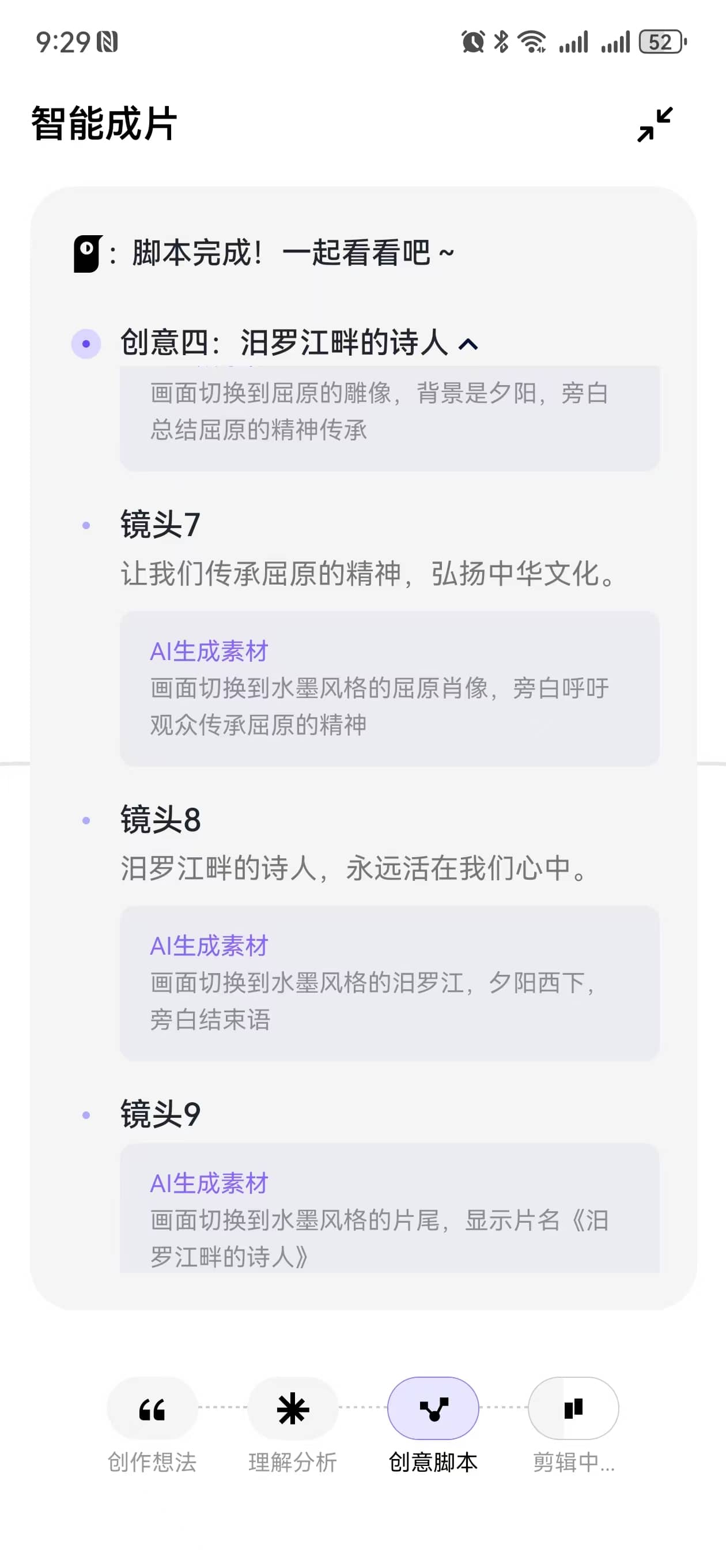Open the 理解分析 step

click(293, 1409)
